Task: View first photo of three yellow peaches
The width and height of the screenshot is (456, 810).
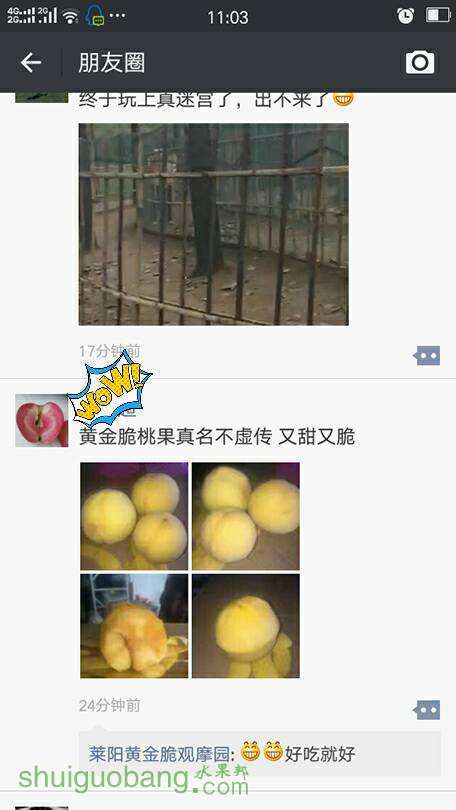Action: tap(134, 516)
